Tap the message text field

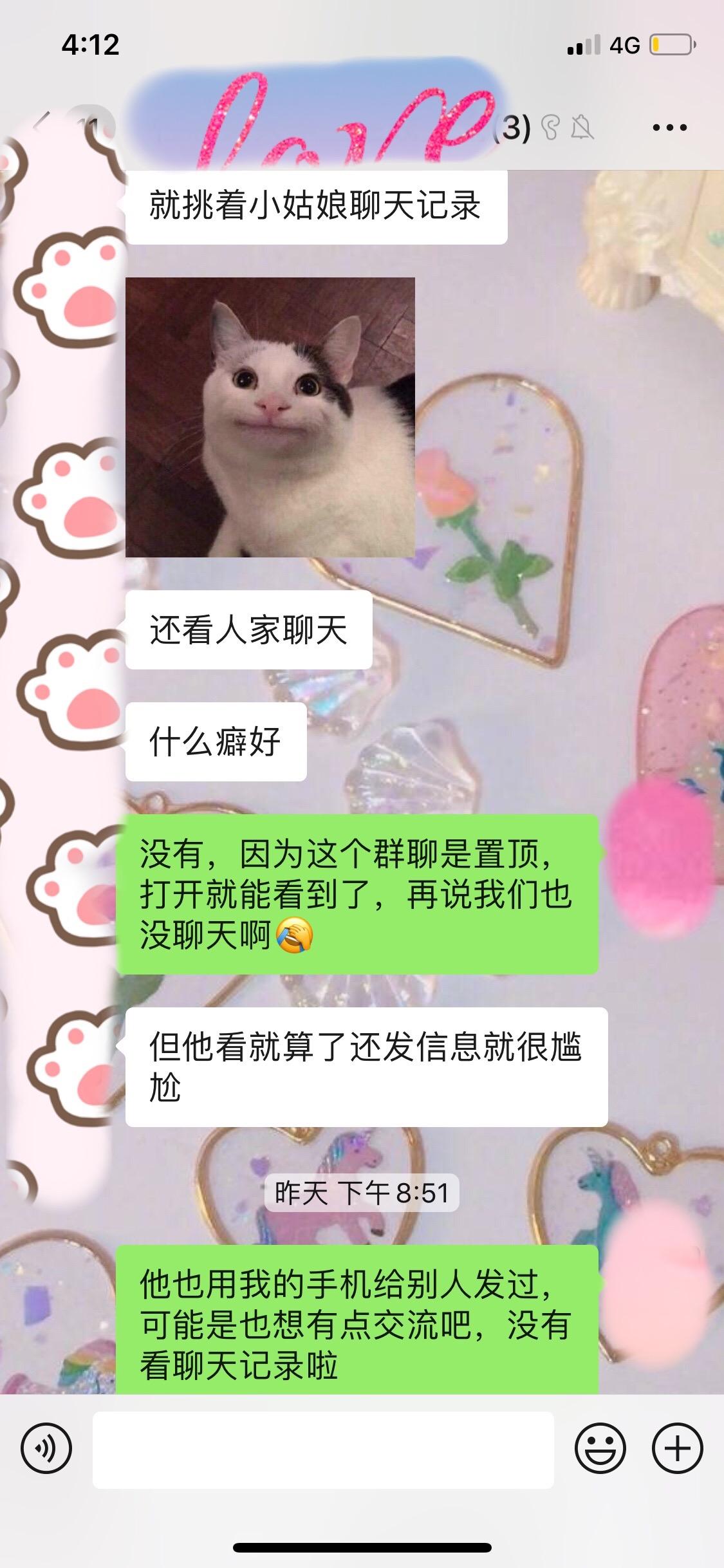pos(323,1450)
